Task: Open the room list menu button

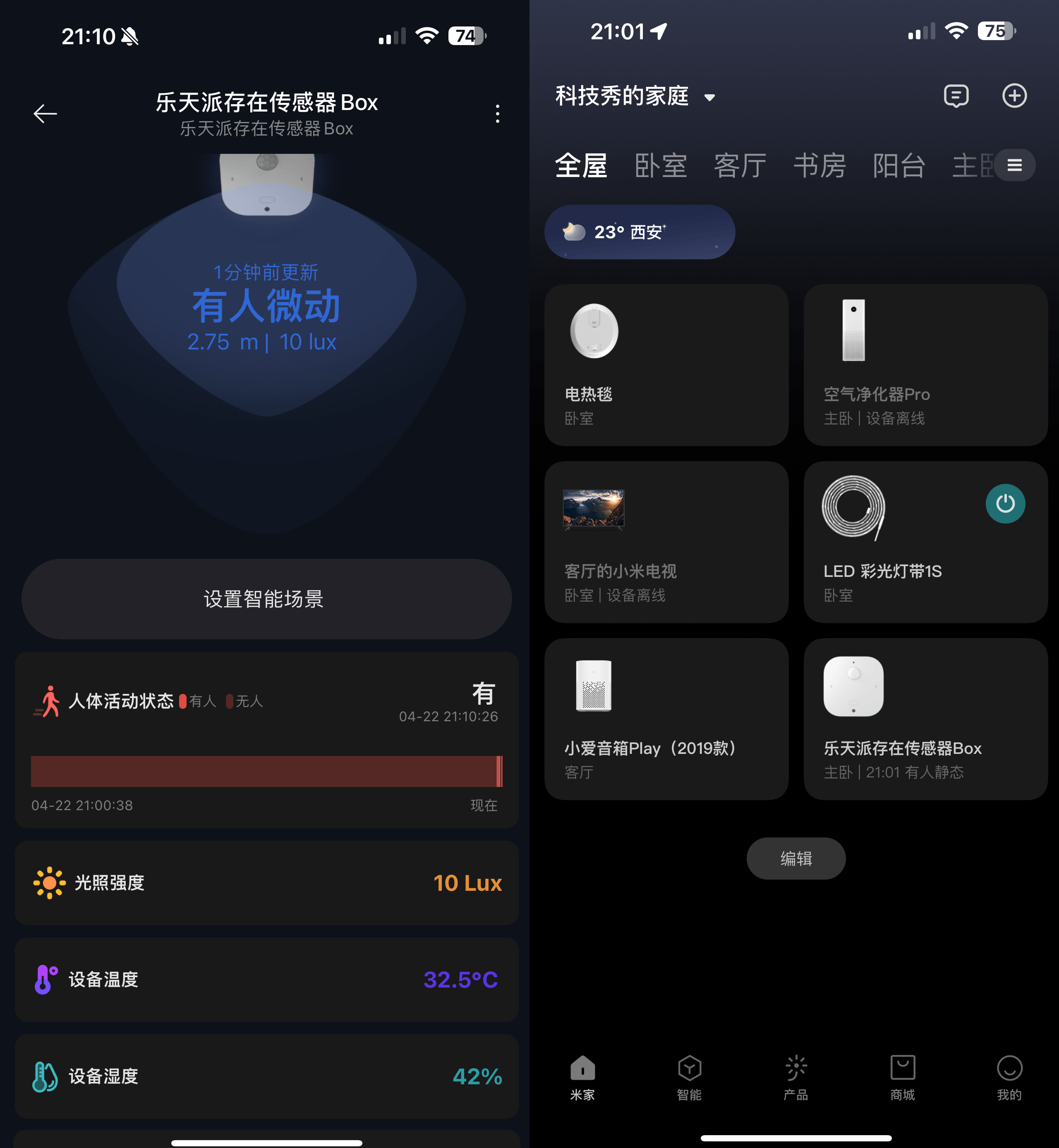Action: (1014, 165)
